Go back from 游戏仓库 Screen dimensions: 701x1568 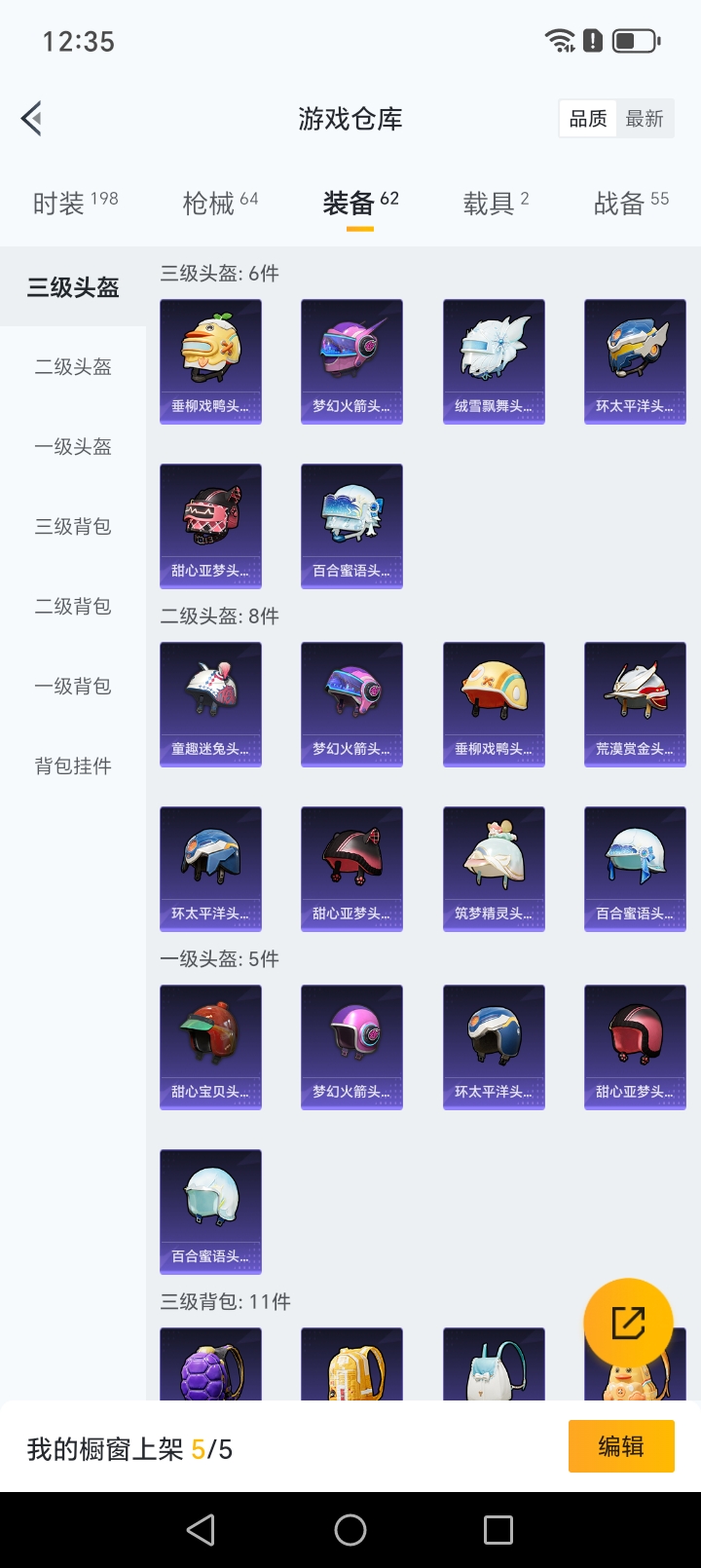tap(32, 119)
